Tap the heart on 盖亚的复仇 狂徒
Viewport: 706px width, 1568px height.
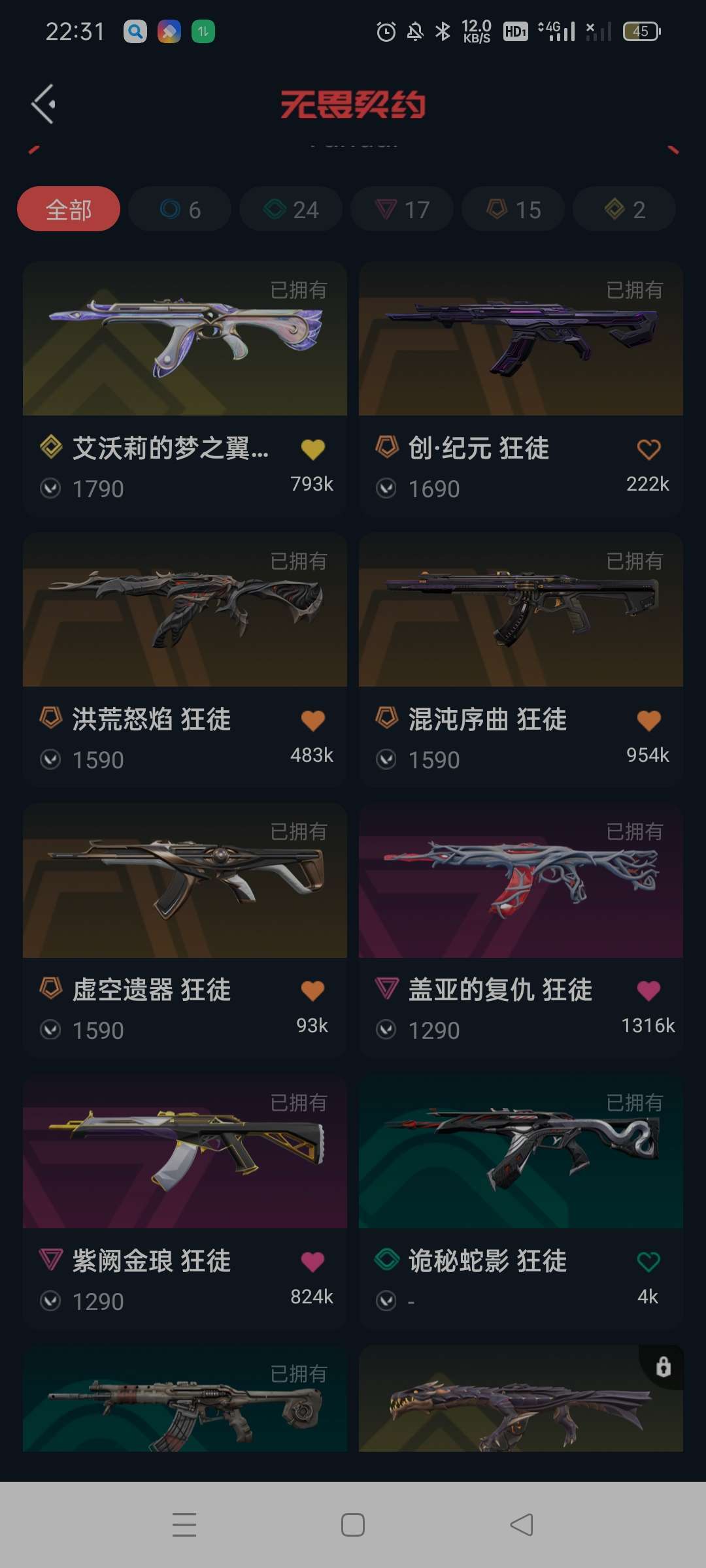[x=648, y=990]
